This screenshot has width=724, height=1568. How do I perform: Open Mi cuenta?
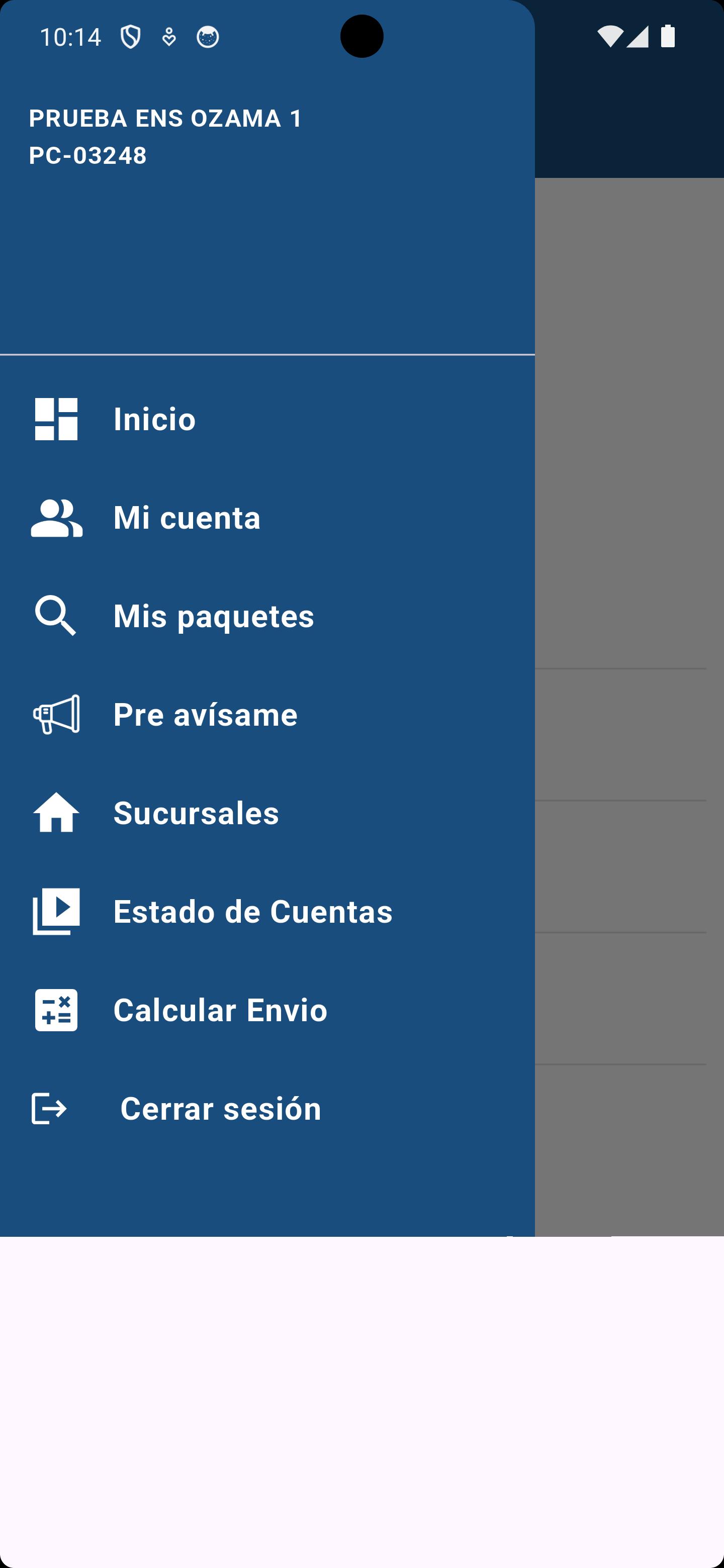click(x=267, y=518)
